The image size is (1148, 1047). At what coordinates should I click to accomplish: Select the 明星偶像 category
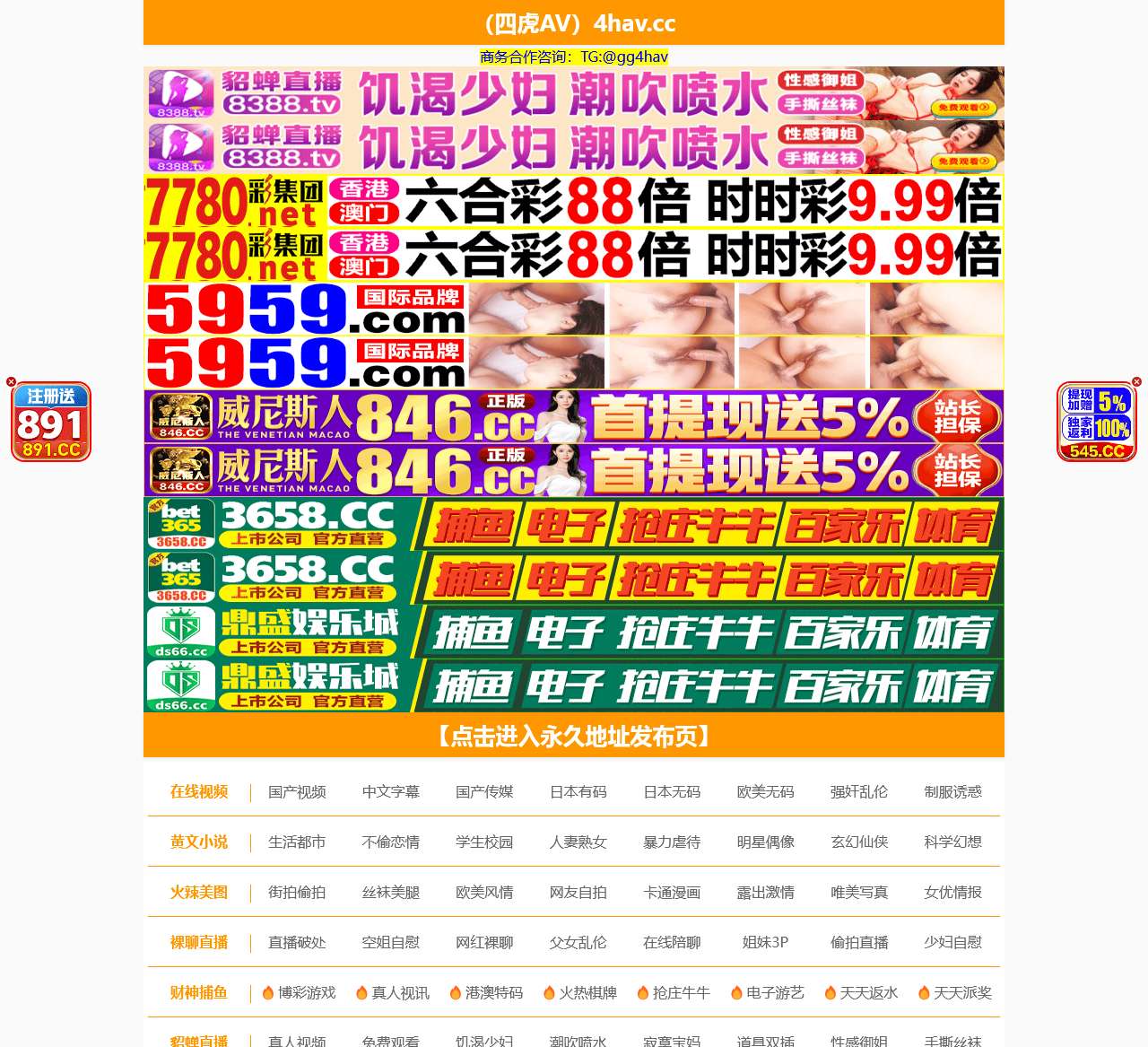[765, 842]
